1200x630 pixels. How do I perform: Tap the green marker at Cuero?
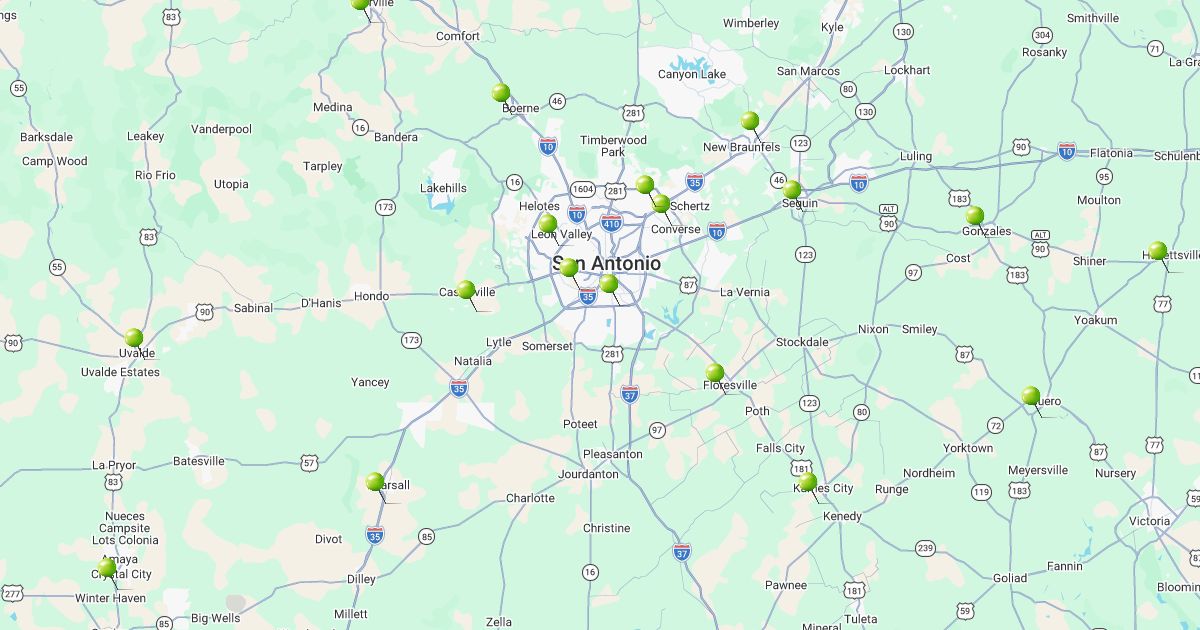click(1031, 396)
